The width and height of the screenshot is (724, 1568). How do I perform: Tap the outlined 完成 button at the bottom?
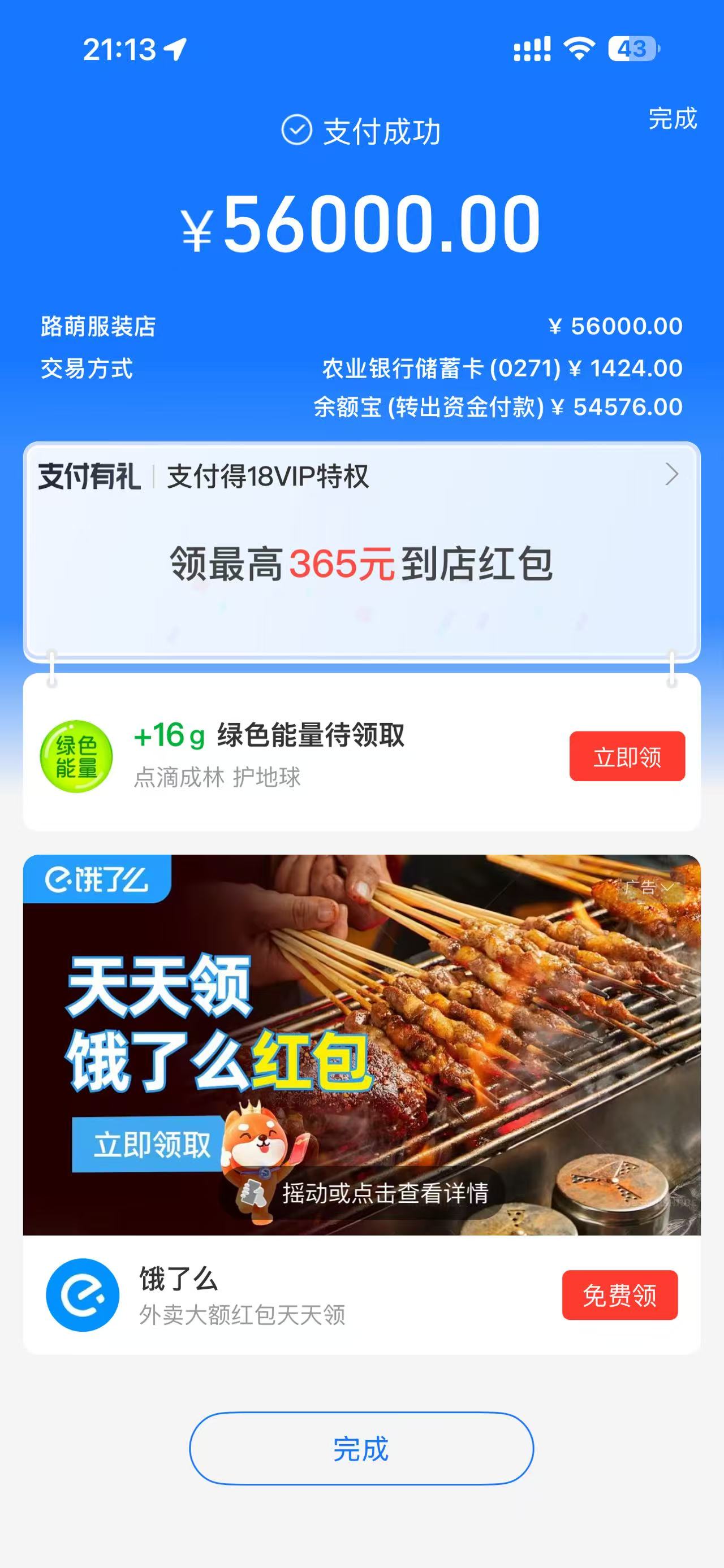click(x=361, y=1449)
